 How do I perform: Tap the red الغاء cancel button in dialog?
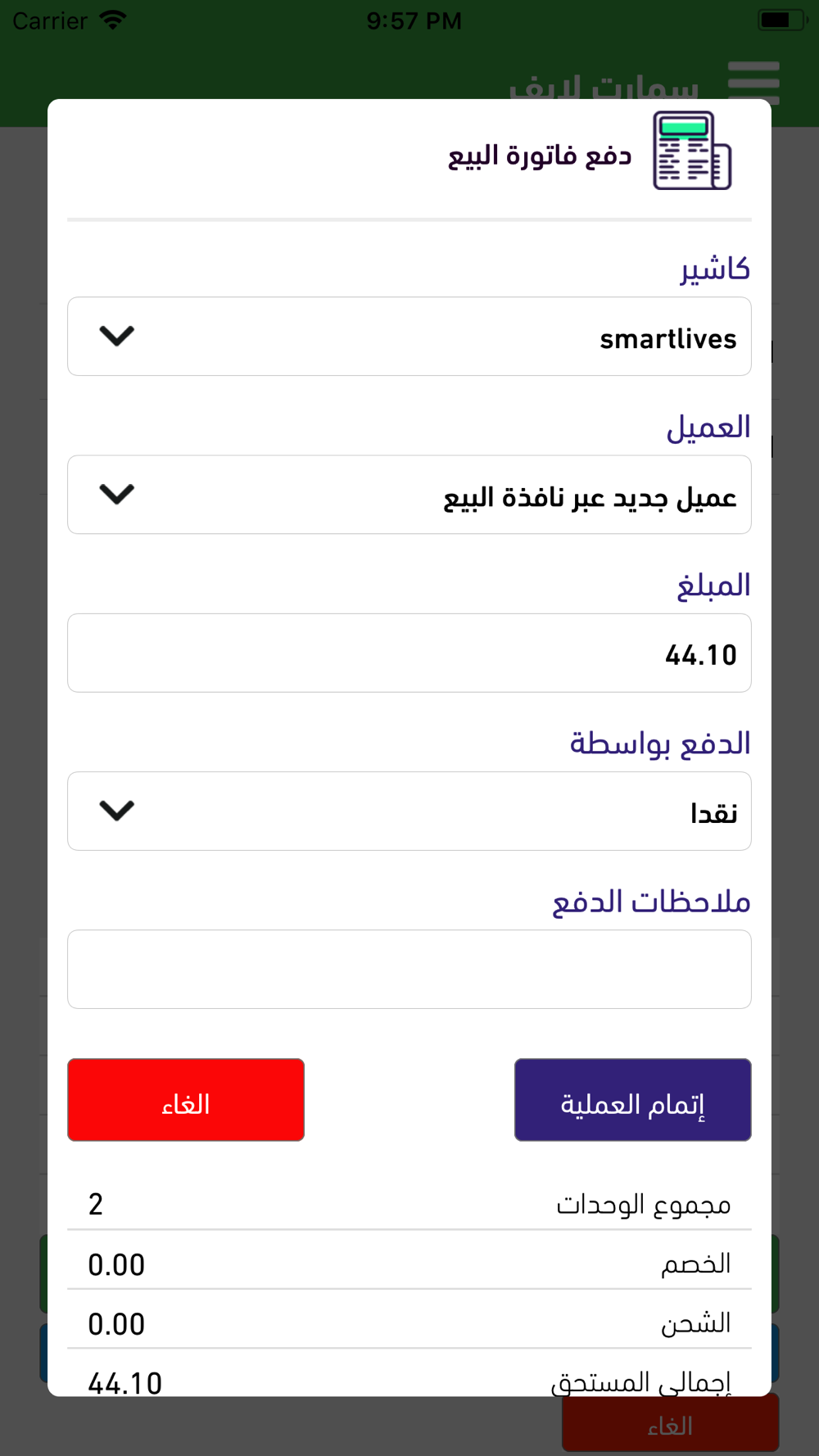pos(186,1100)
